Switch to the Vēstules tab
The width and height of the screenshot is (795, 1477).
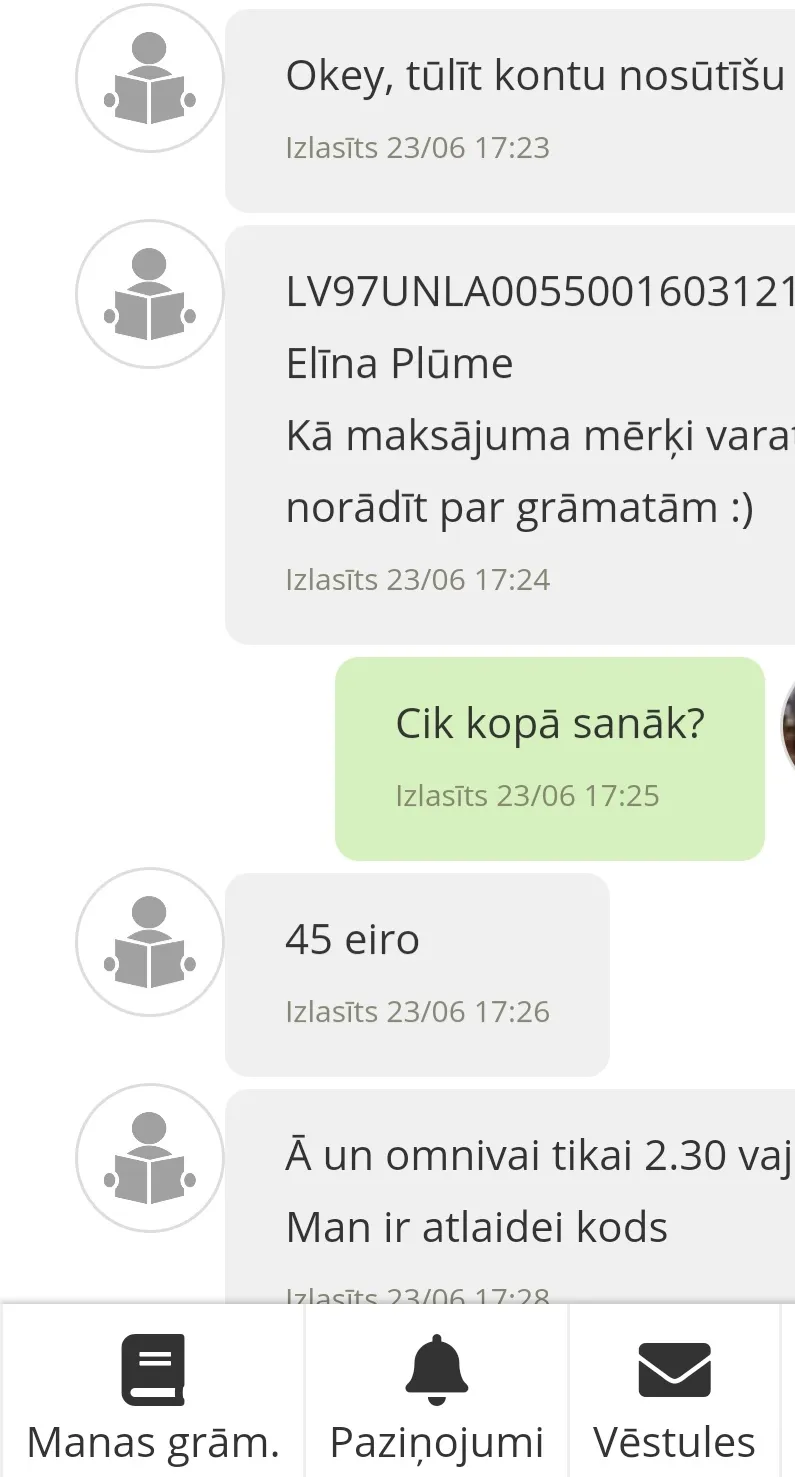click(x=675, y=1392)
